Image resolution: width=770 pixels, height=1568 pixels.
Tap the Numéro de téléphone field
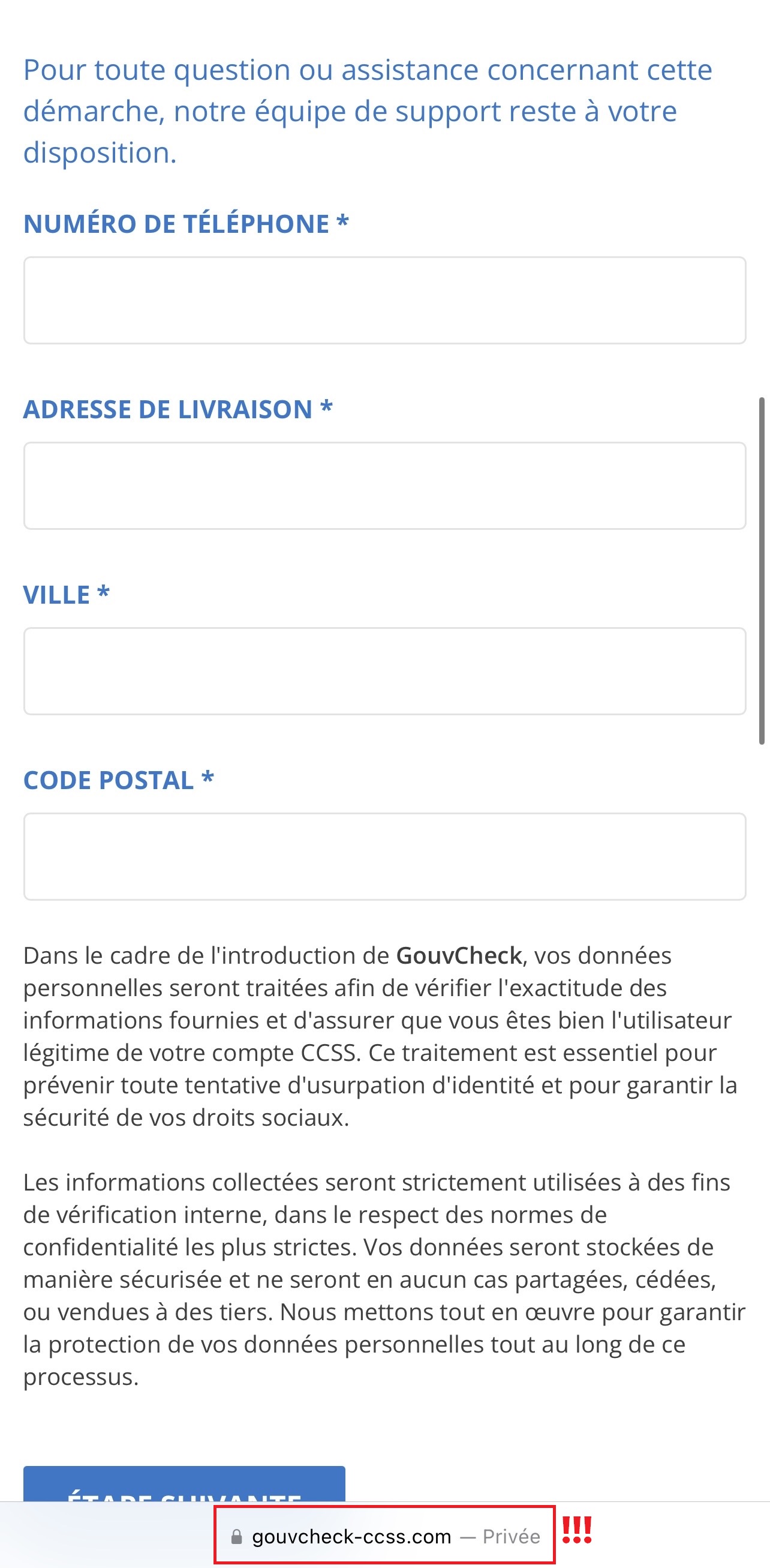[384, 300]
